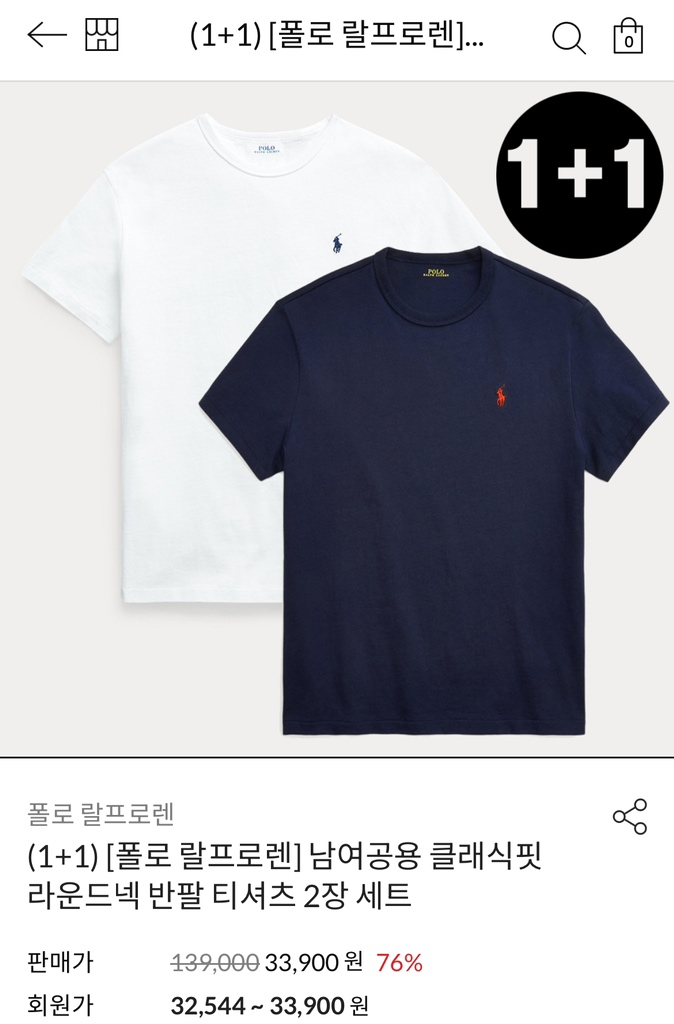This screenshot has height=1024, width=674.
Task: Go back with the arrow icon
Action: [x=46, y=37]
